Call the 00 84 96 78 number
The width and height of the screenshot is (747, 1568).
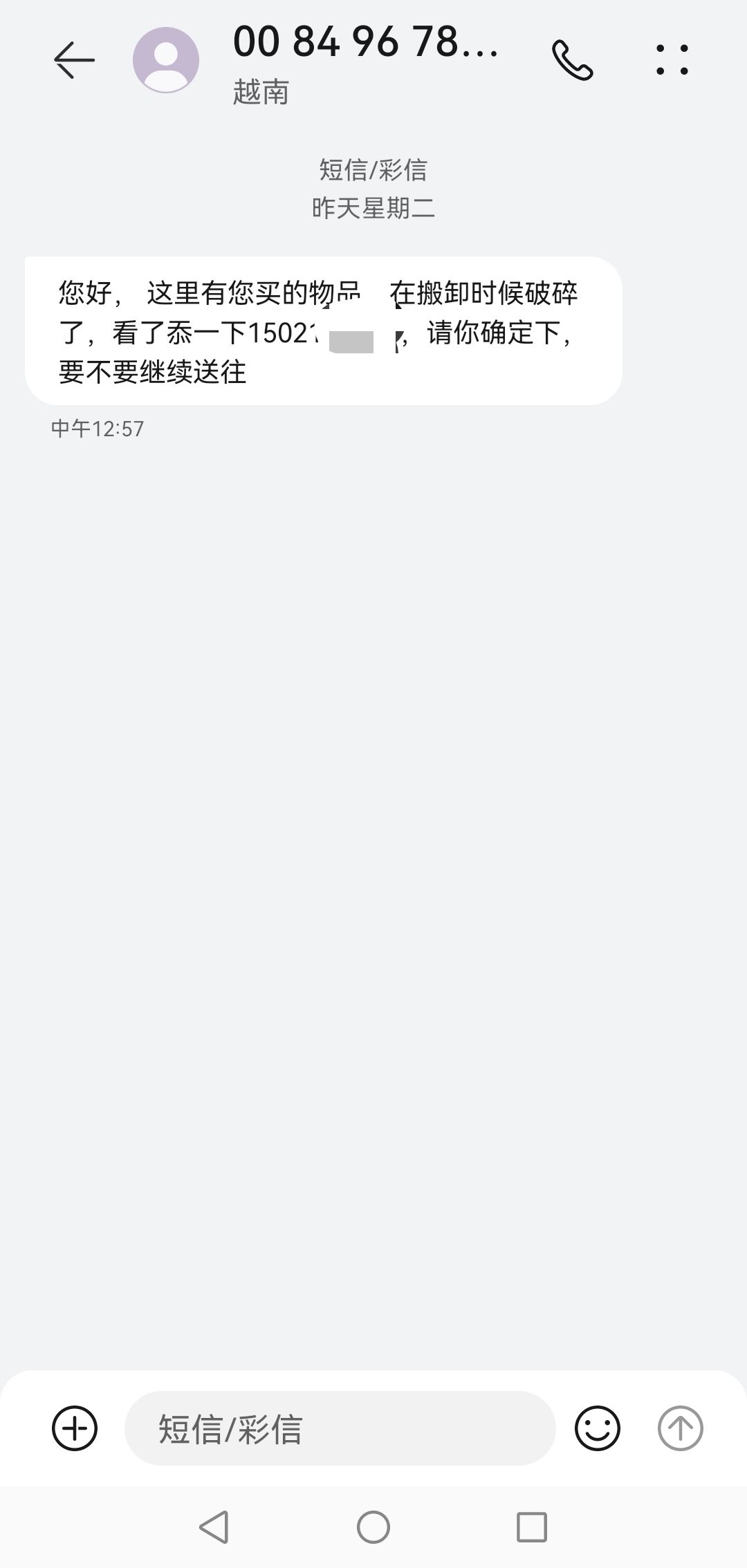572,60
